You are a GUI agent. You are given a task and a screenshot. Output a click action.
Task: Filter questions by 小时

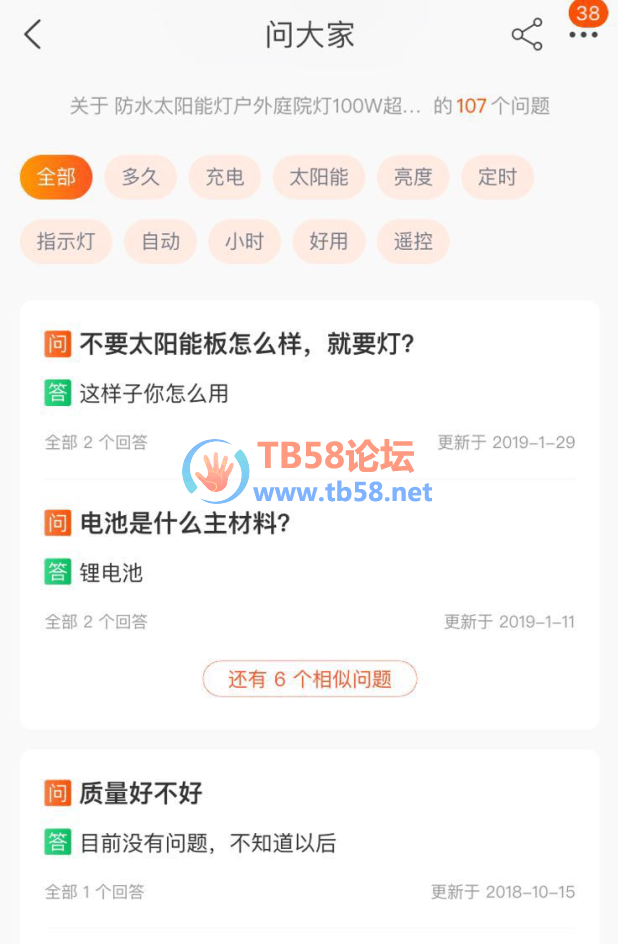click(244, 242)
